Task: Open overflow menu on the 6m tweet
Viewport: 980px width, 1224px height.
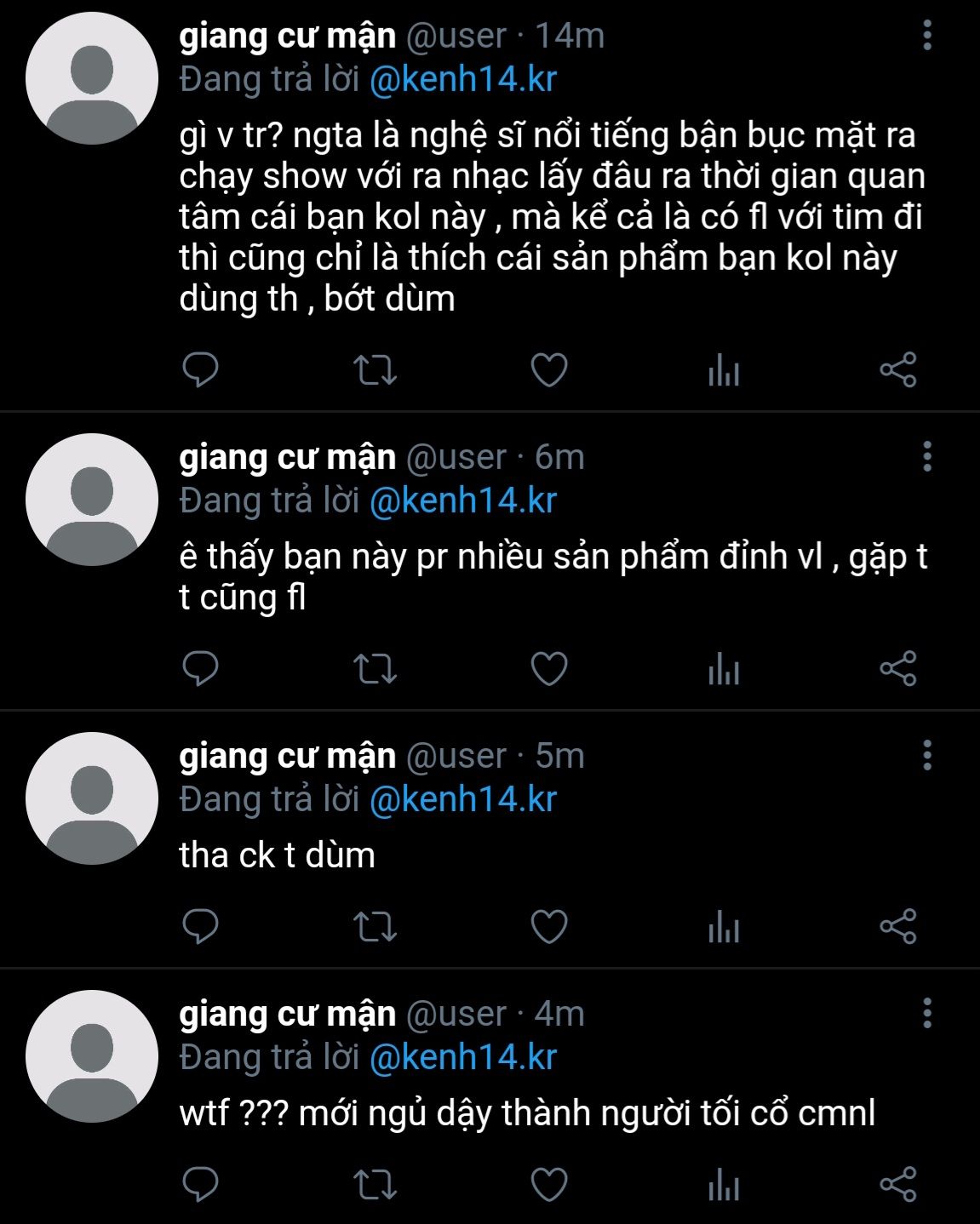Action: tap(927, 457)
